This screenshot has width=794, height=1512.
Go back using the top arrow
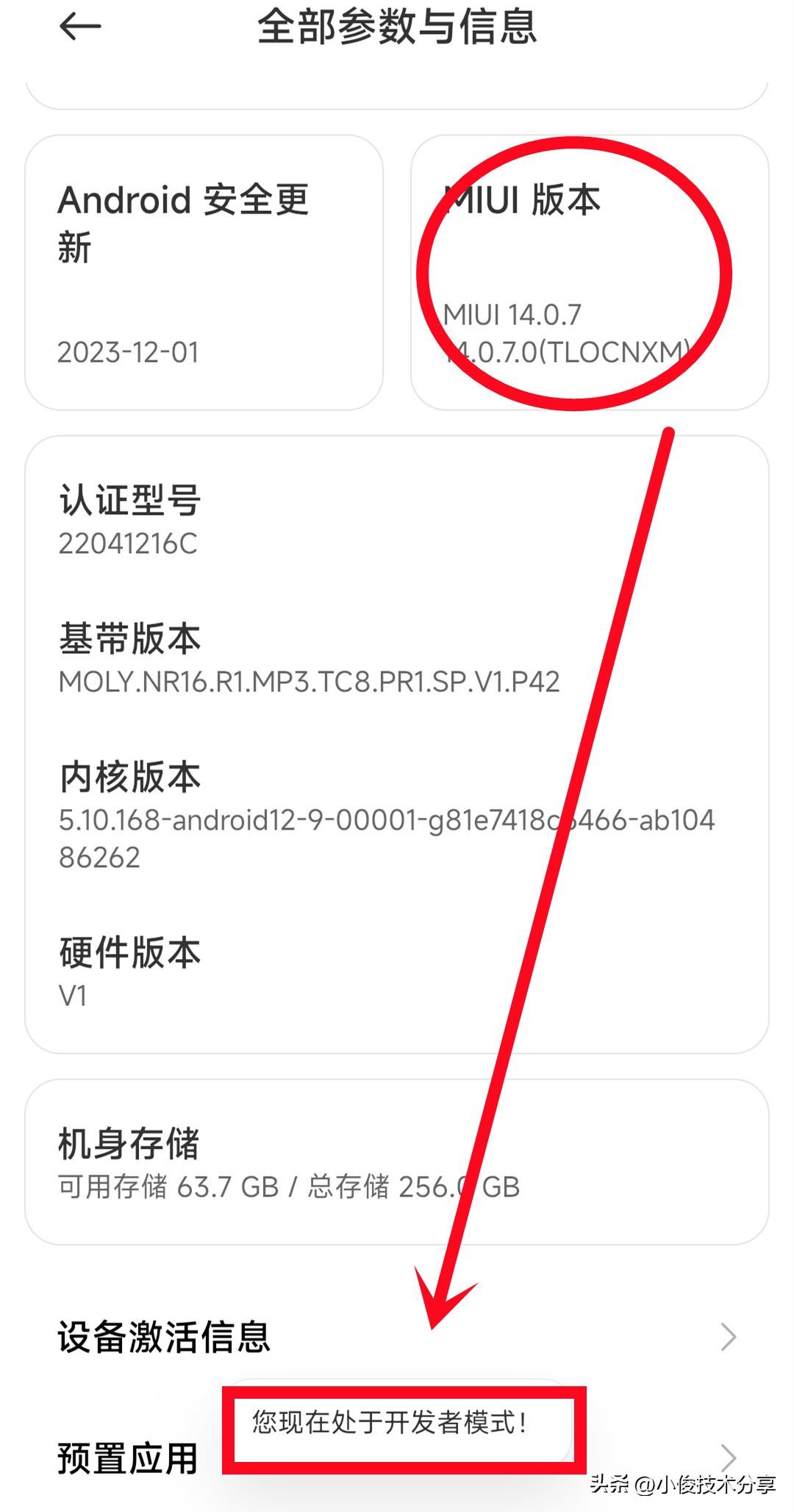[79, 28]
